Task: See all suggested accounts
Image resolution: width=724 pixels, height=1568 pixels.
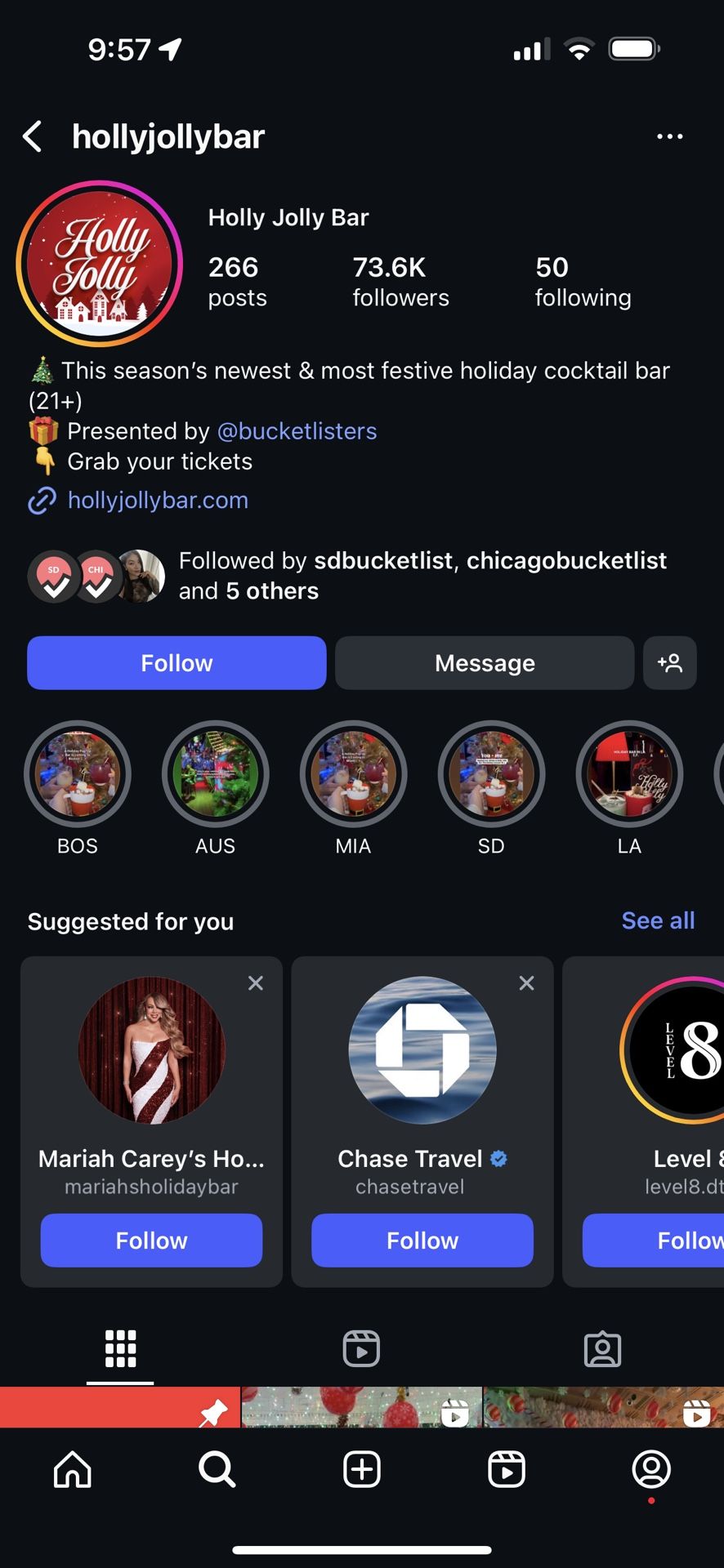Action: tap(658, 920)
